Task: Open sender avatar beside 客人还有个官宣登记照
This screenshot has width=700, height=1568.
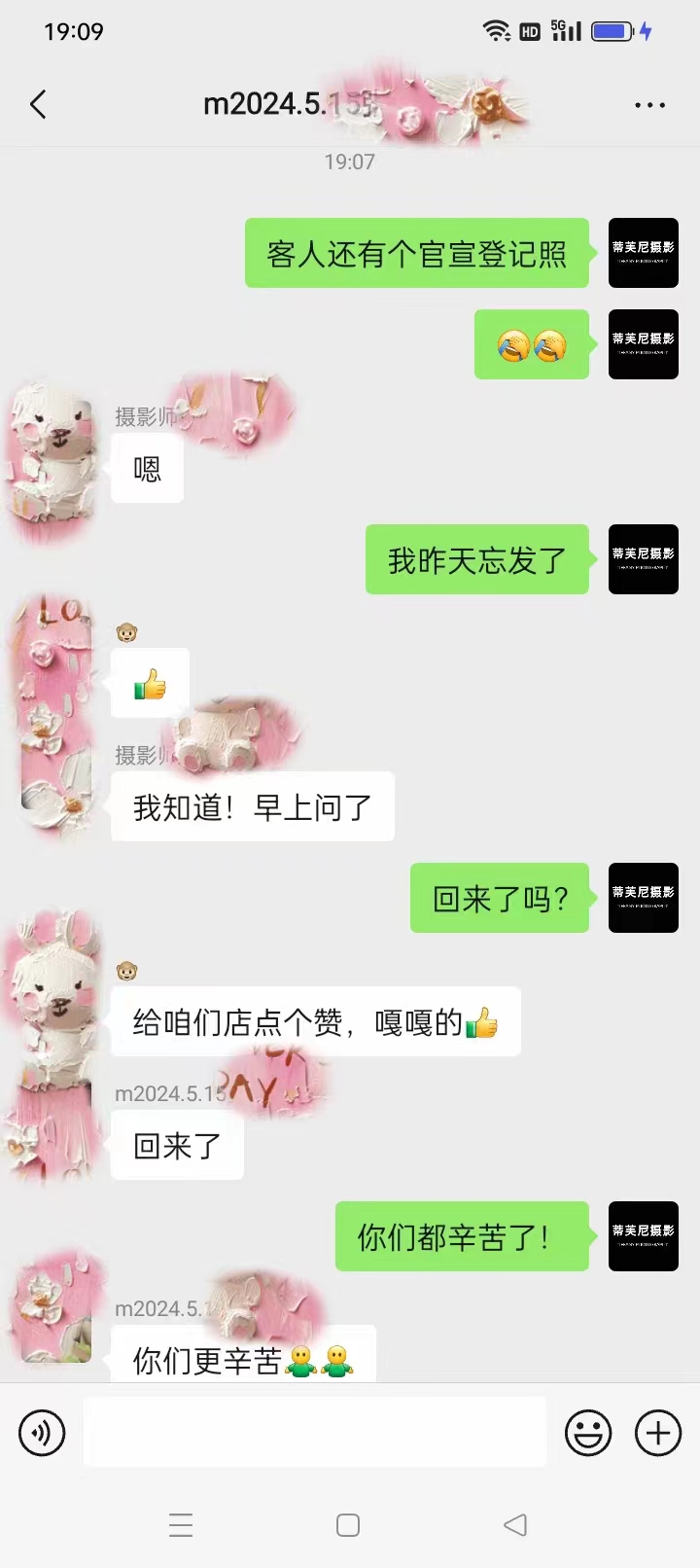Action: (643, 253)
